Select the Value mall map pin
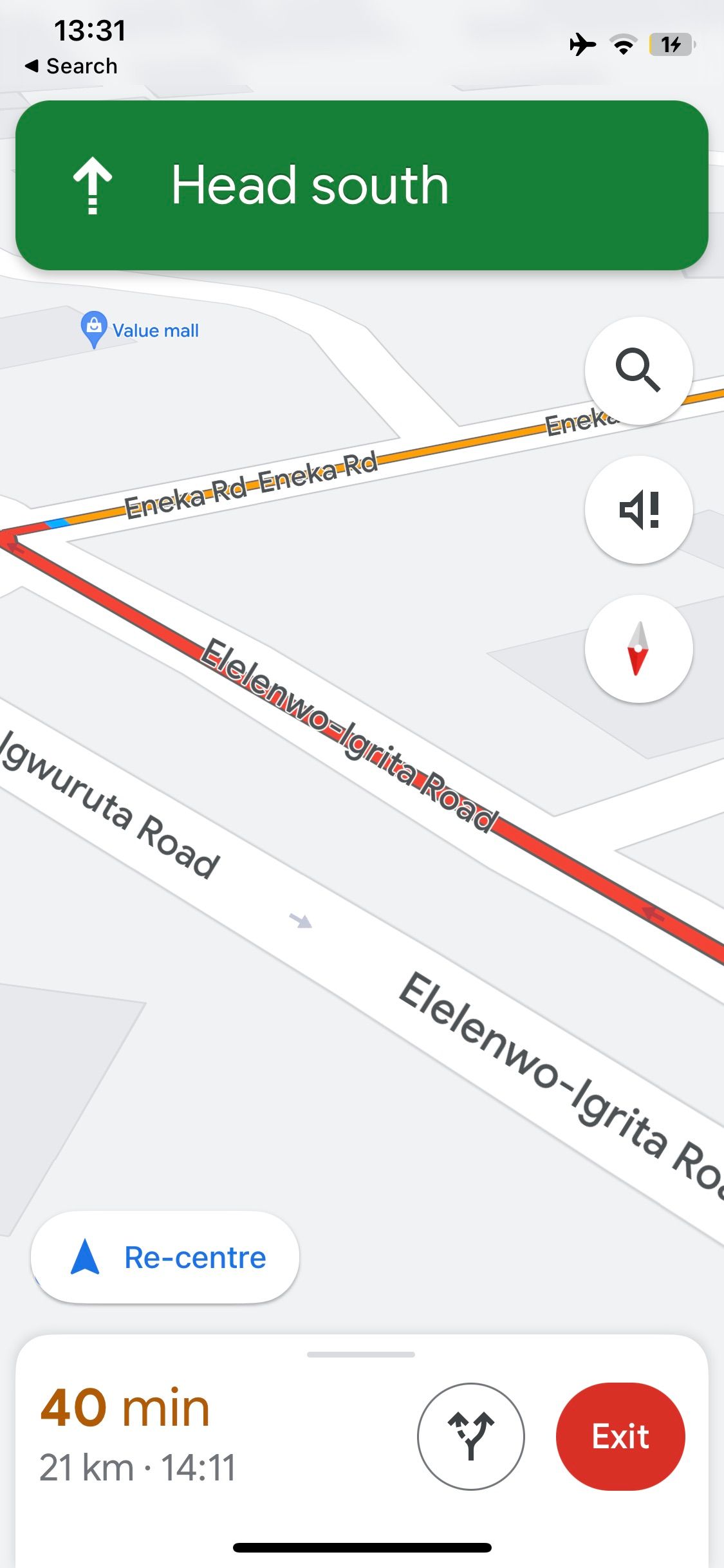 (x=94, y=328)
